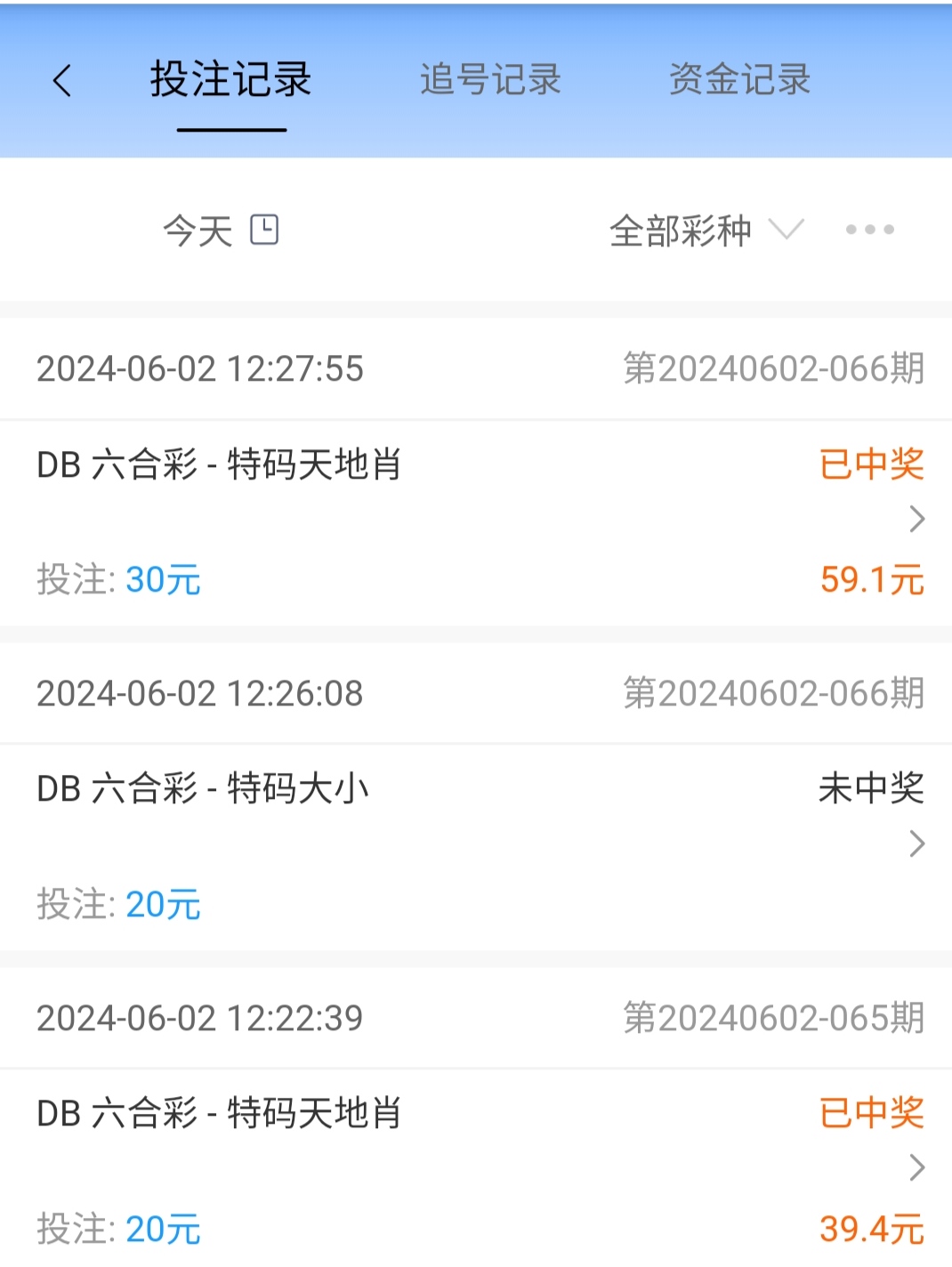Switch to the 资金记录 tab
952x1267 pixels.
739,80
